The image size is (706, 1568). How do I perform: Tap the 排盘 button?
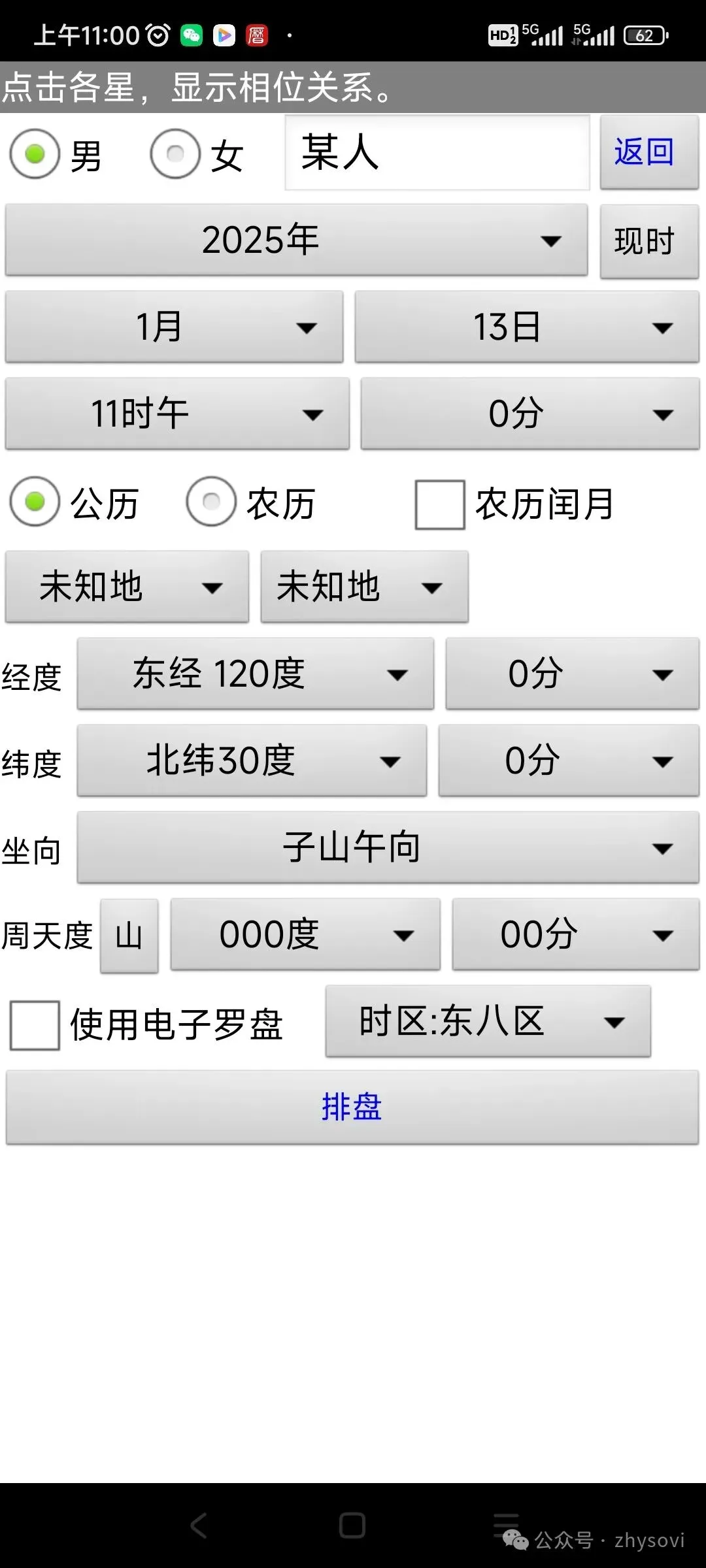coord(352,1107)
